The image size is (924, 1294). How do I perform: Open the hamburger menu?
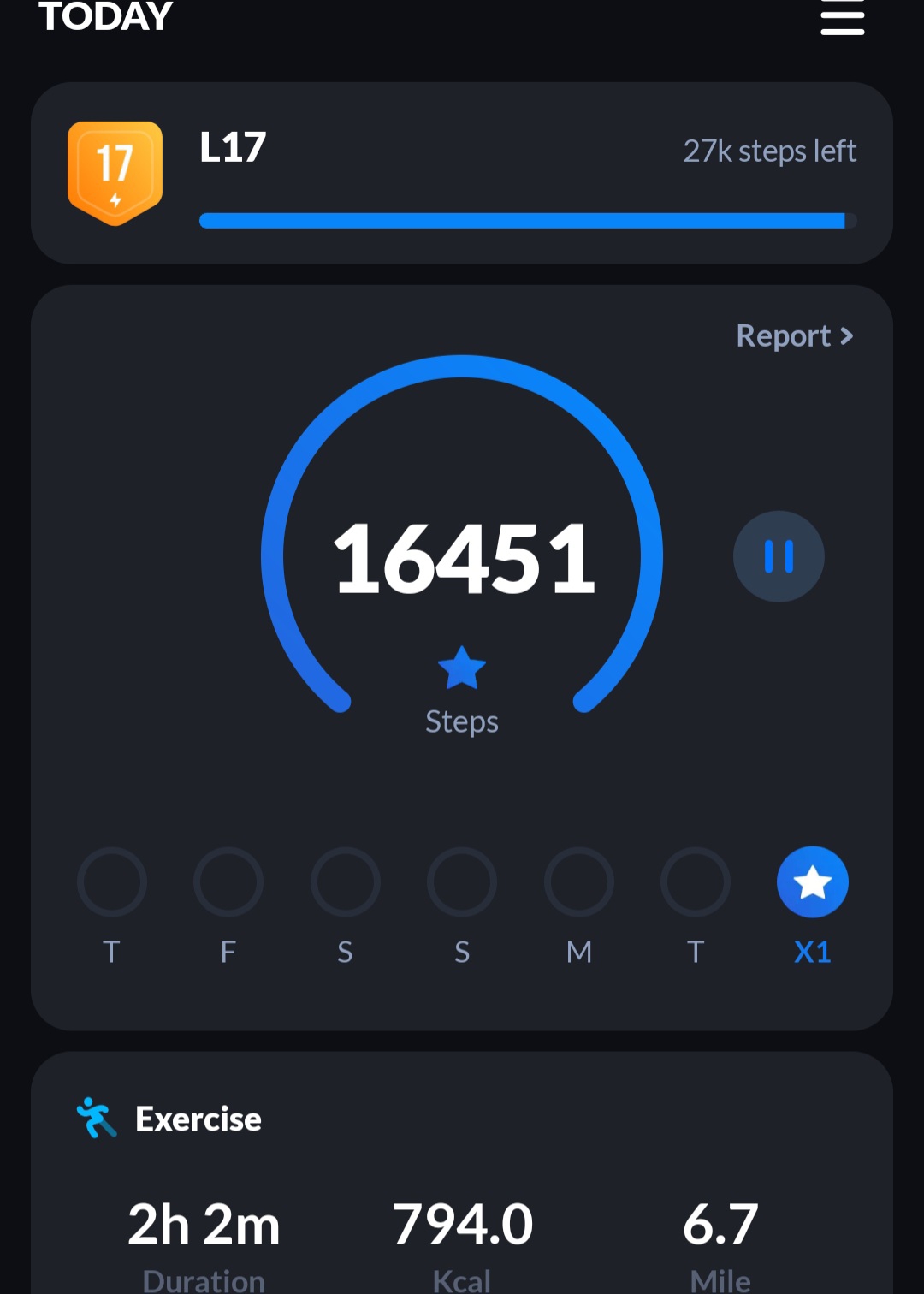tap(842, 17)
